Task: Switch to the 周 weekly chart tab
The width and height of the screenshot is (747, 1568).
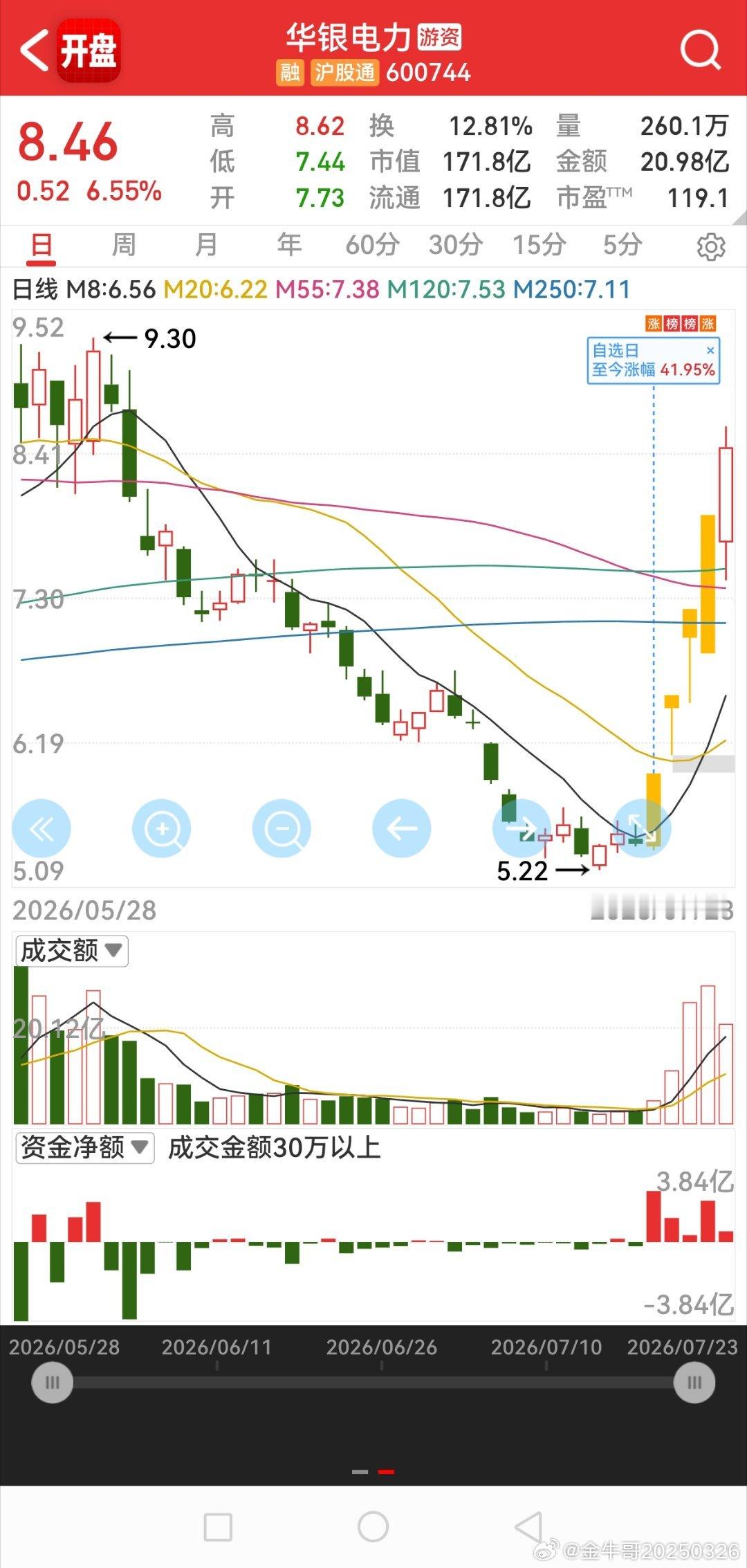Action: coord(124,245)
